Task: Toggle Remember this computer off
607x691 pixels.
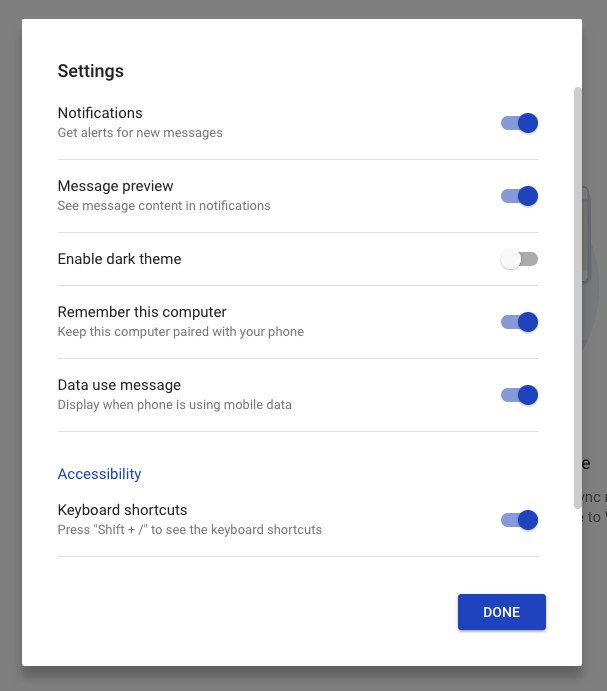Action: tap(519, 322)
